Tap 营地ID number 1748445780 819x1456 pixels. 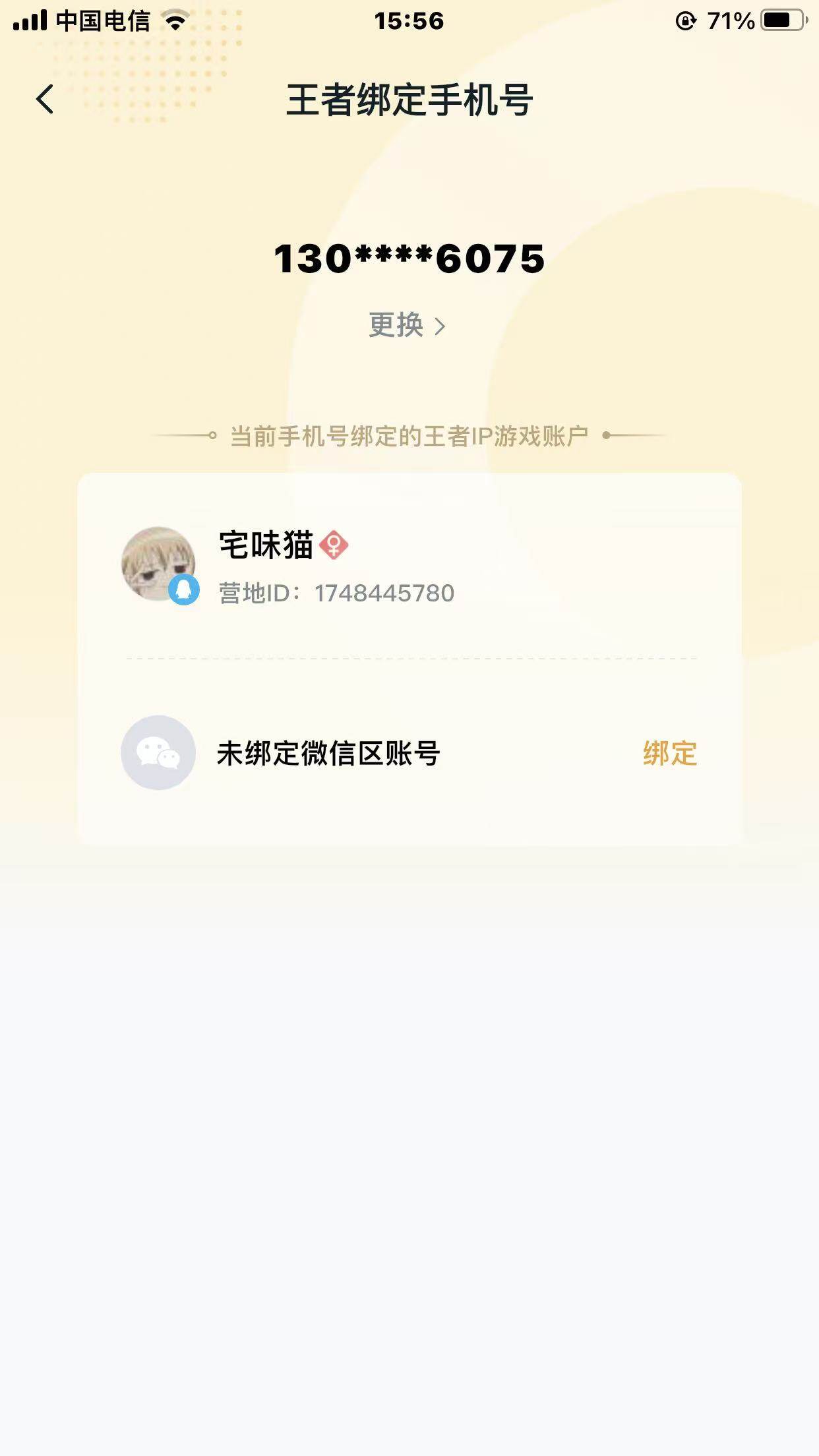click(335, 592)
